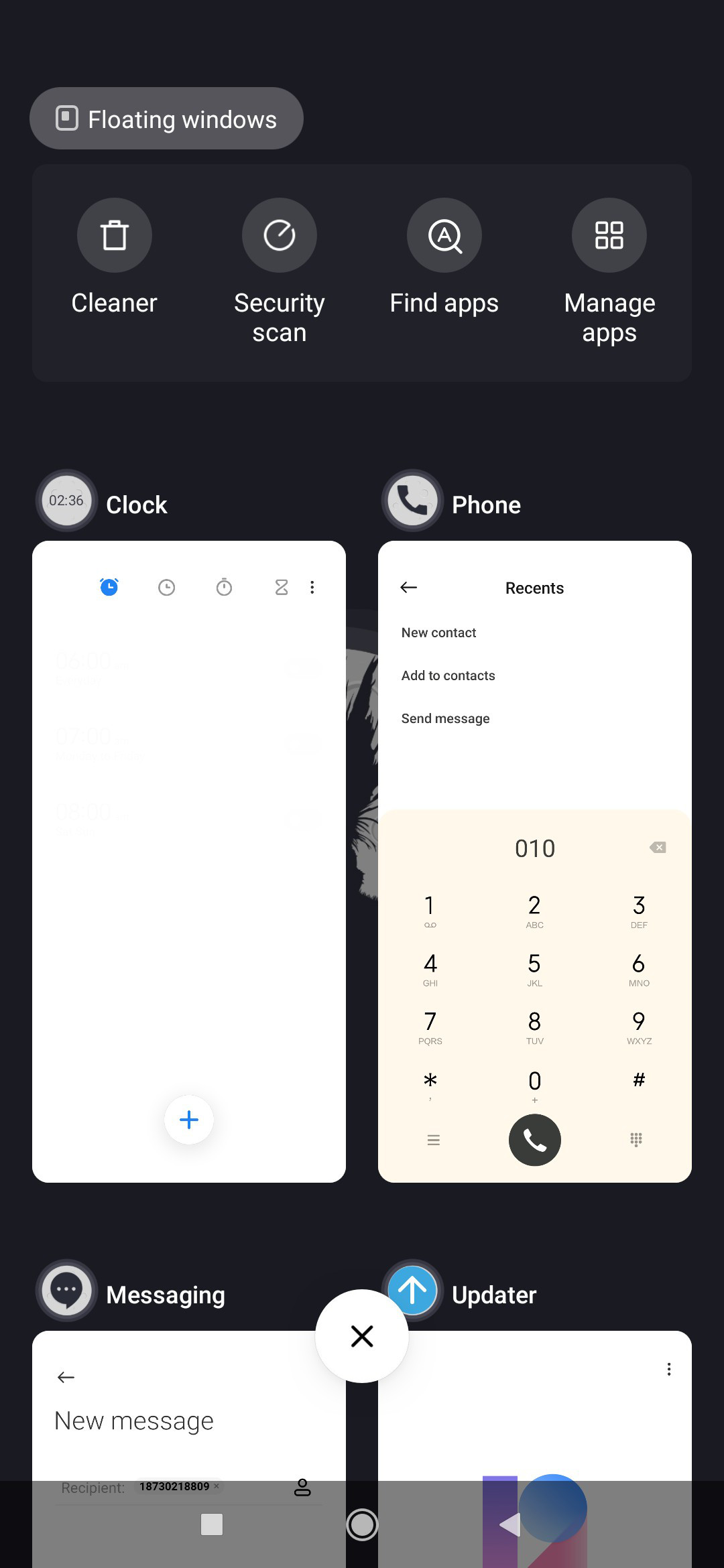Go to Manage apps
The height and width of the screenshot is (1568, 724).
pos(609,272)
